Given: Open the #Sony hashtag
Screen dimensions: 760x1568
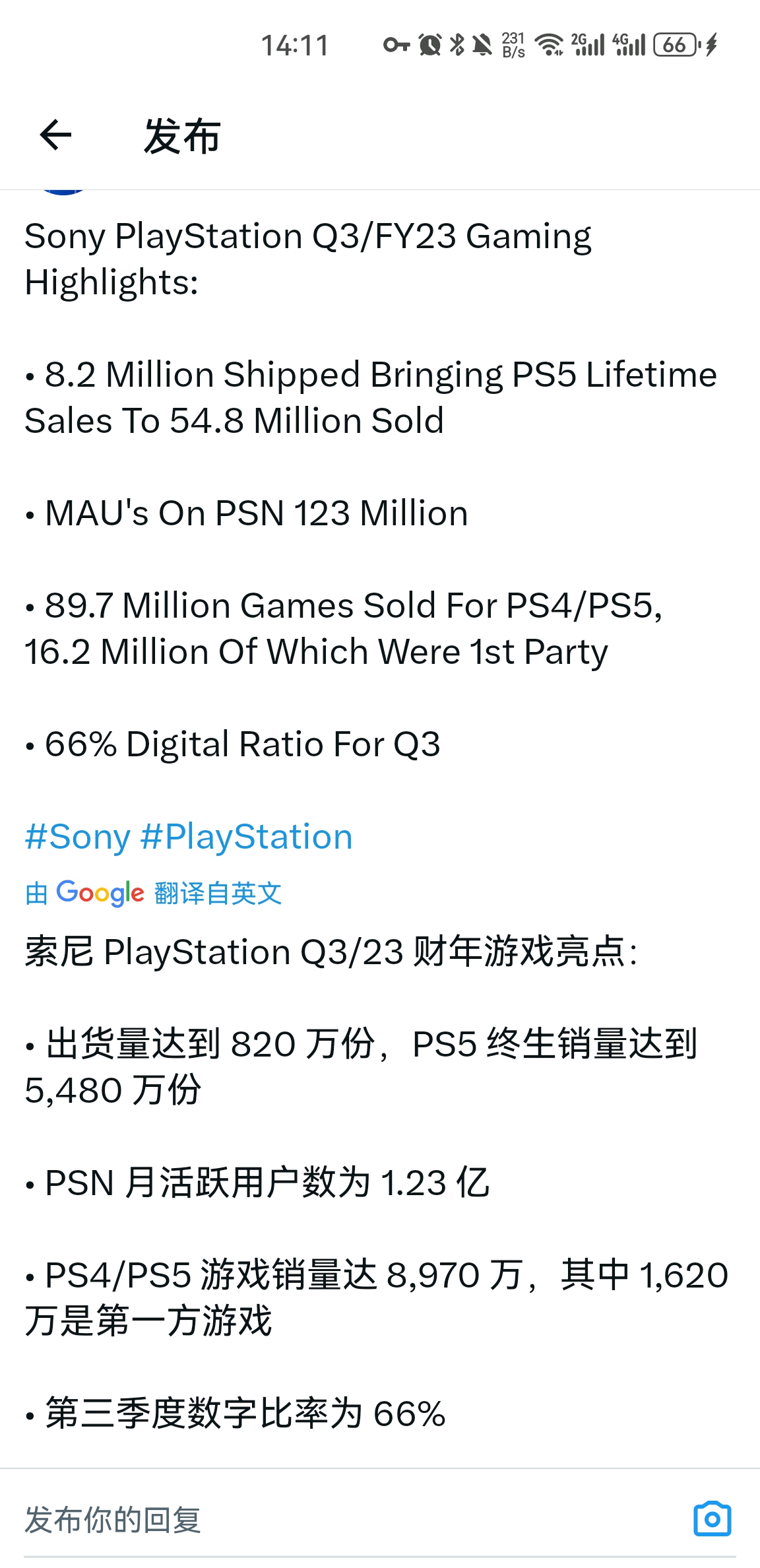Looking at the screenshot, I should (77, 837).
